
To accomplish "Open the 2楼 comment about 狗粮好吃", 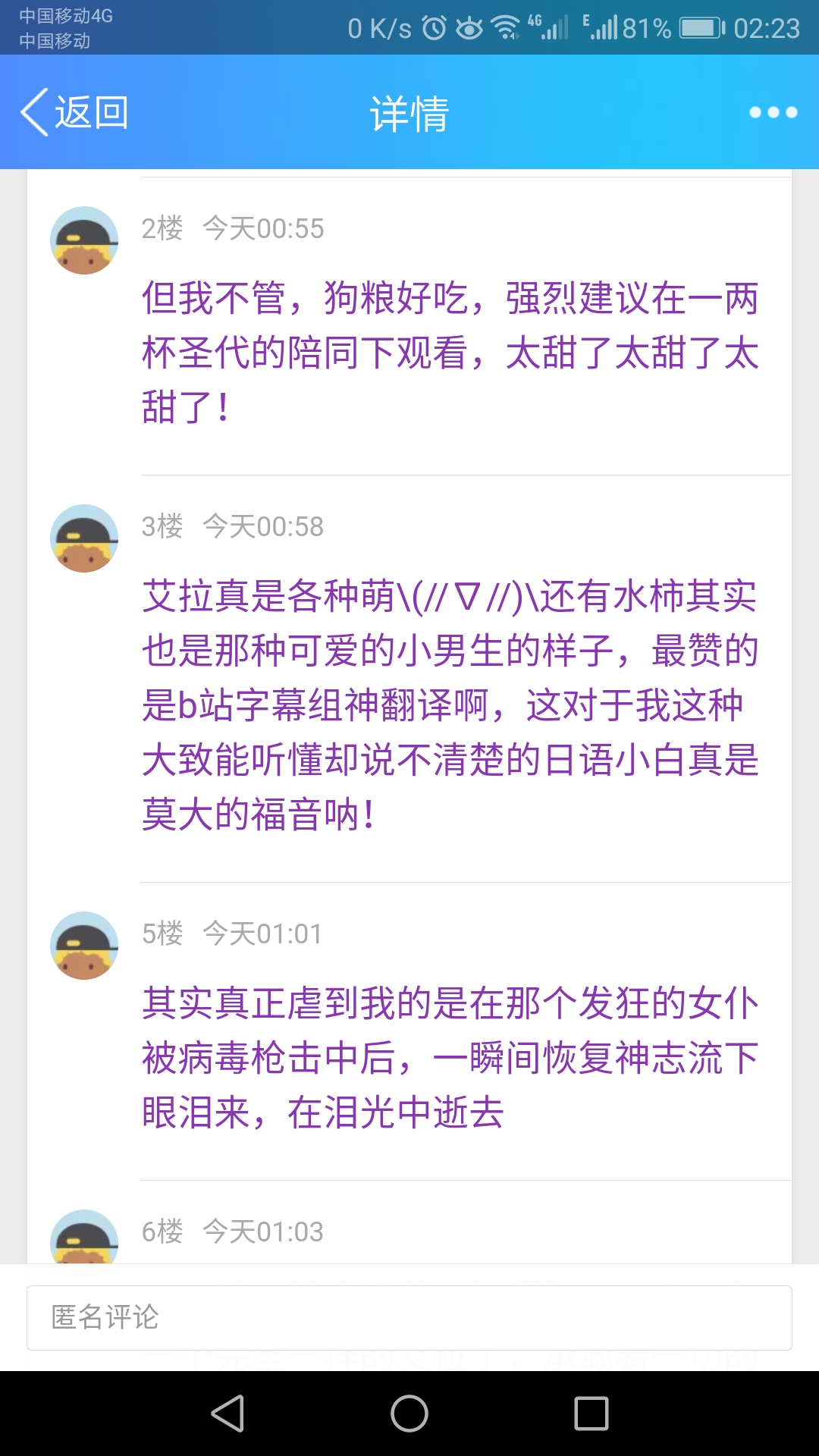I will (450, 352).
